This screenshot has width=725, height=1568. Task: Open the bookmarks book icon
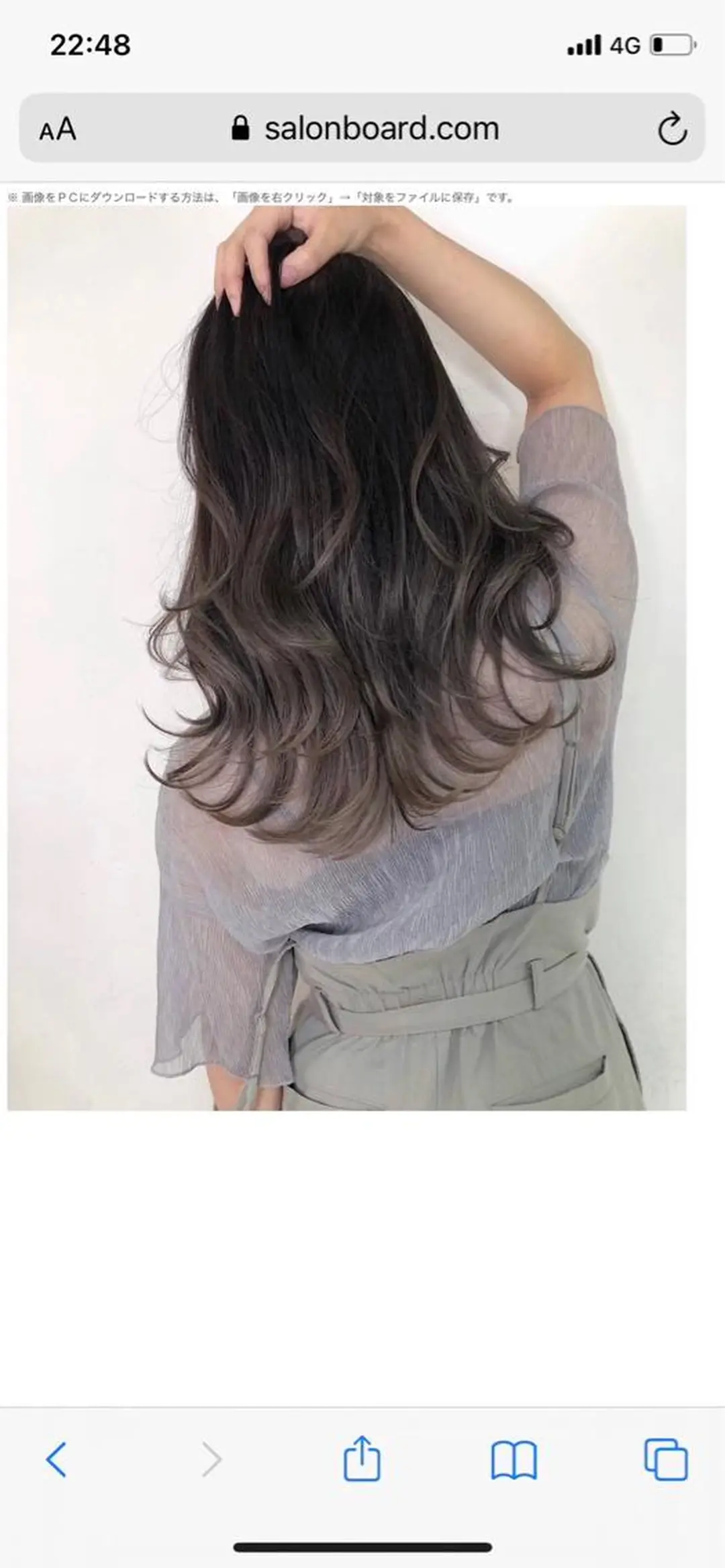(x=514, y=1459)
